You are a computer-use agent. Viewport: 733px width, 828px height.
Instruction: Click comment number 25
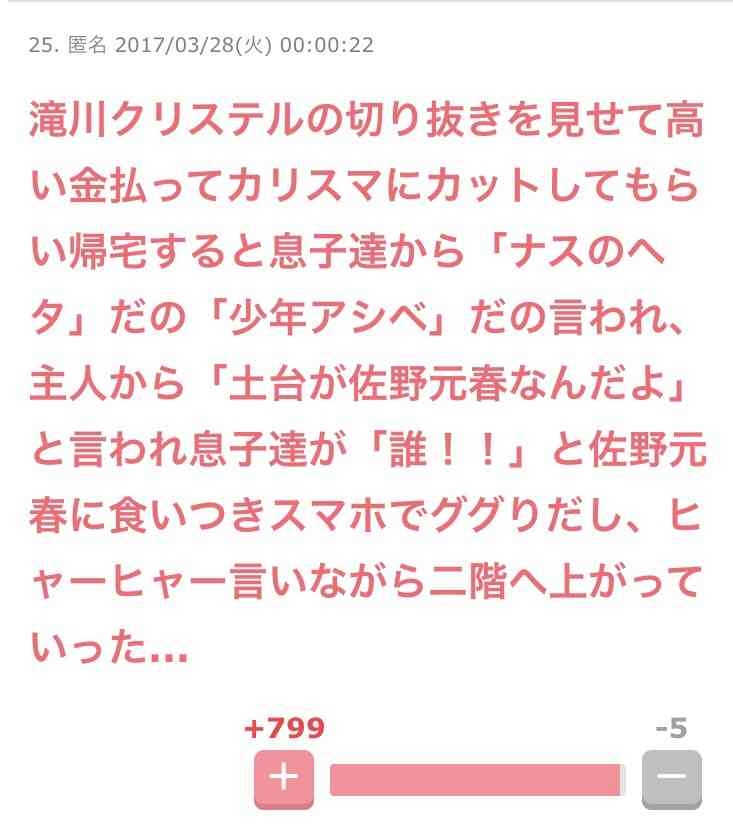click(x=43, y=43)
